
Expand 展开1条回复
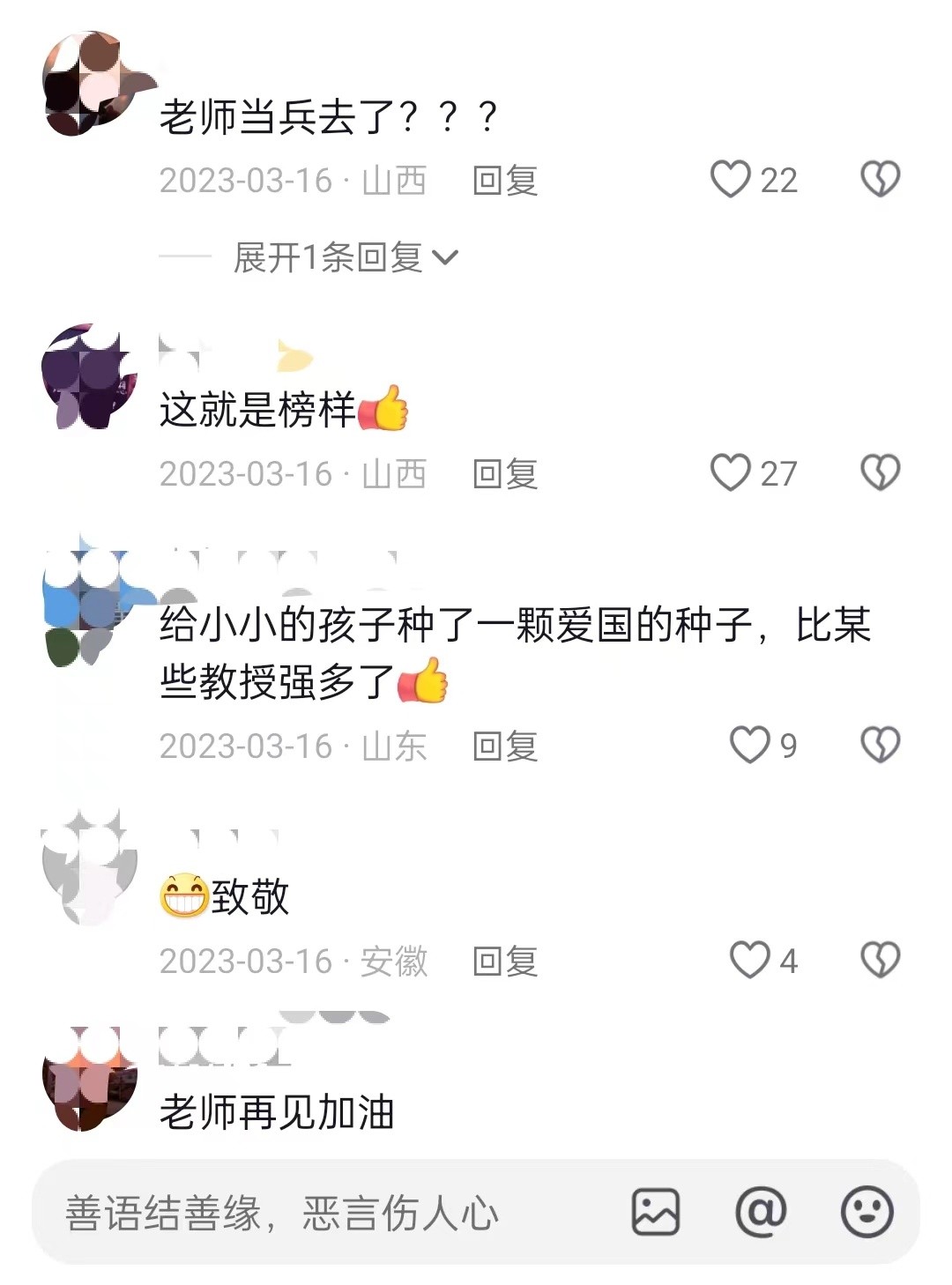point(345,257)
